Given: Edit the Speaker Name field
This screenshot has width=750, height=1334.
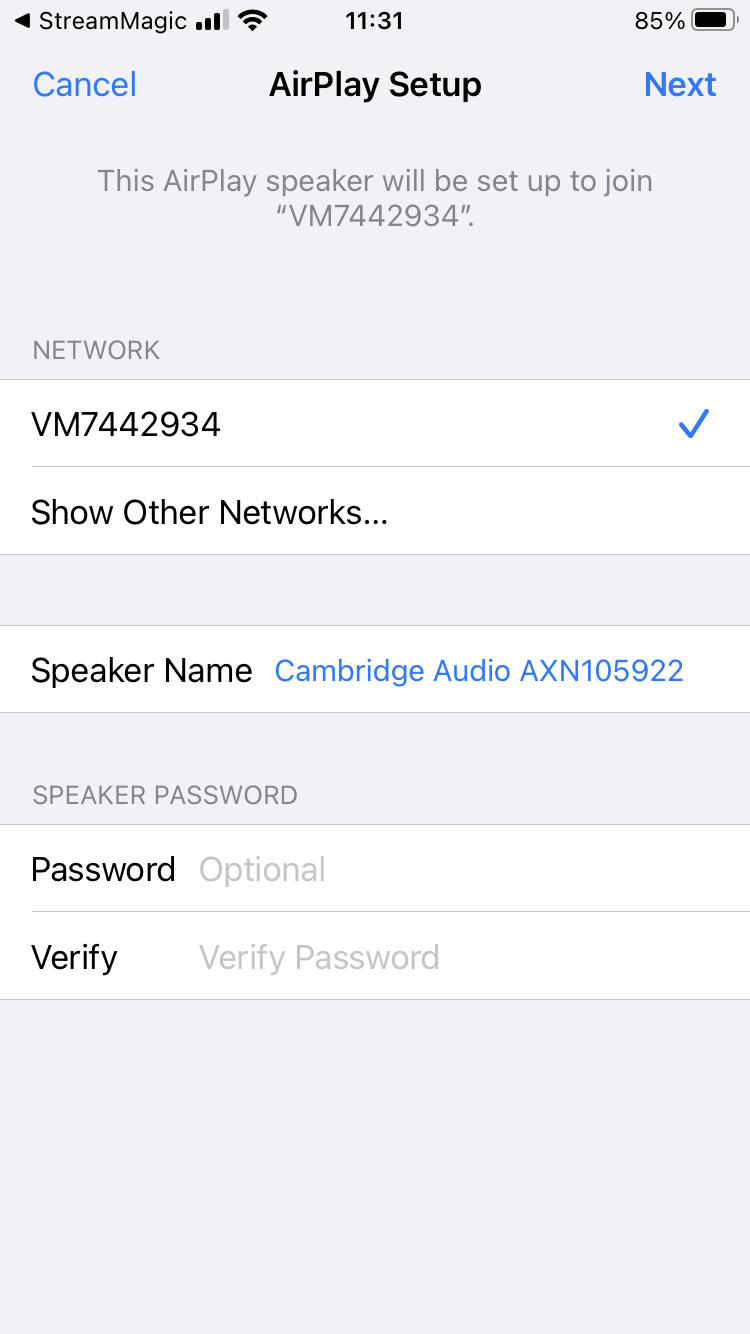Looking at the screenshot, I should point(478,670).
